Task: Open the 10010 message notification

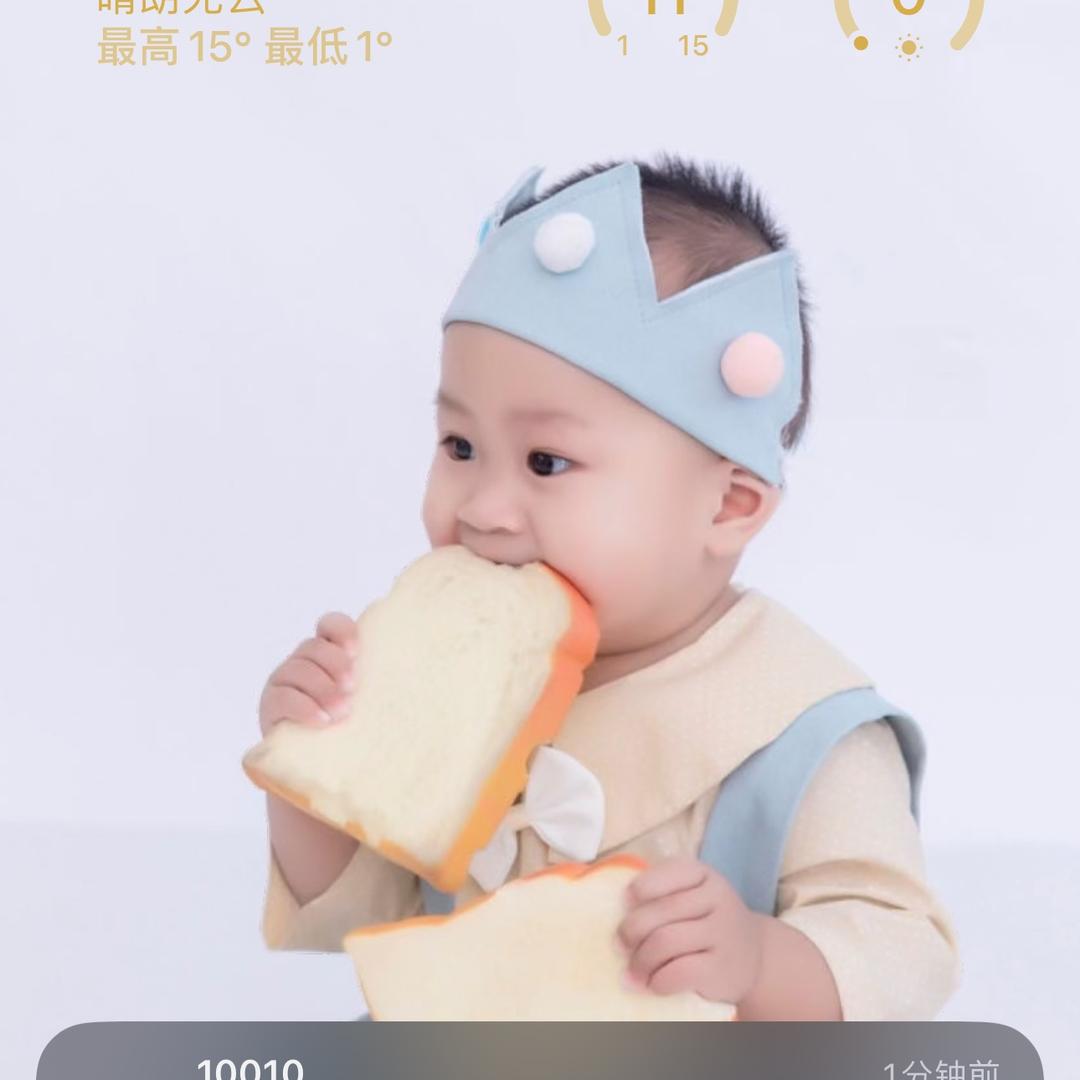Action: click(540, 1055)
